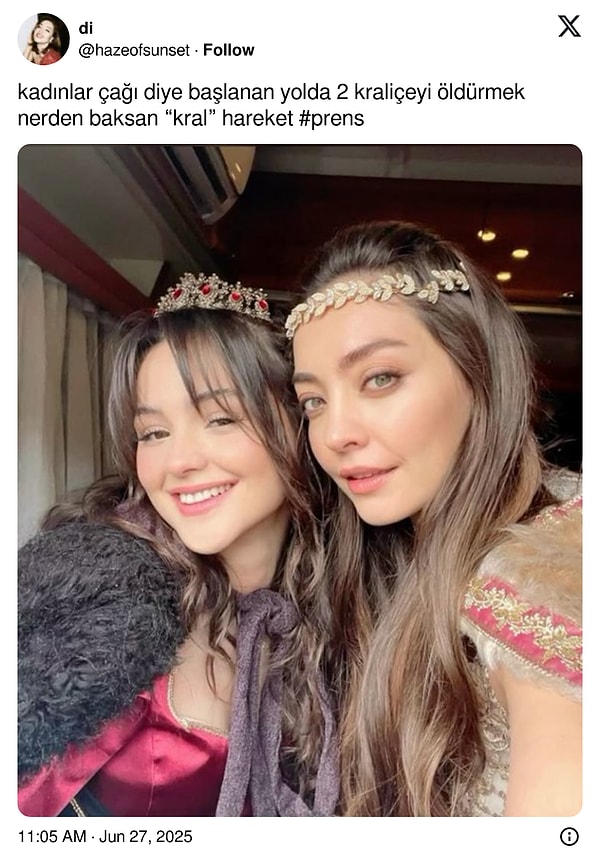View this post on X via the logo
Screen dimensions: 600x867
[569, 27]
